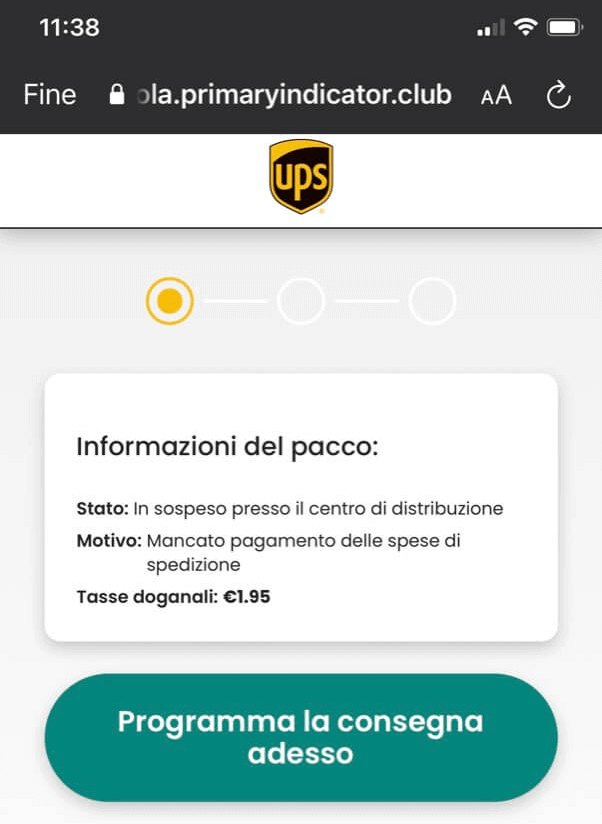Tap Fine to close the browser view
Image resolution: width=602 pixels, height=824 pixels.
coord(50,95)
